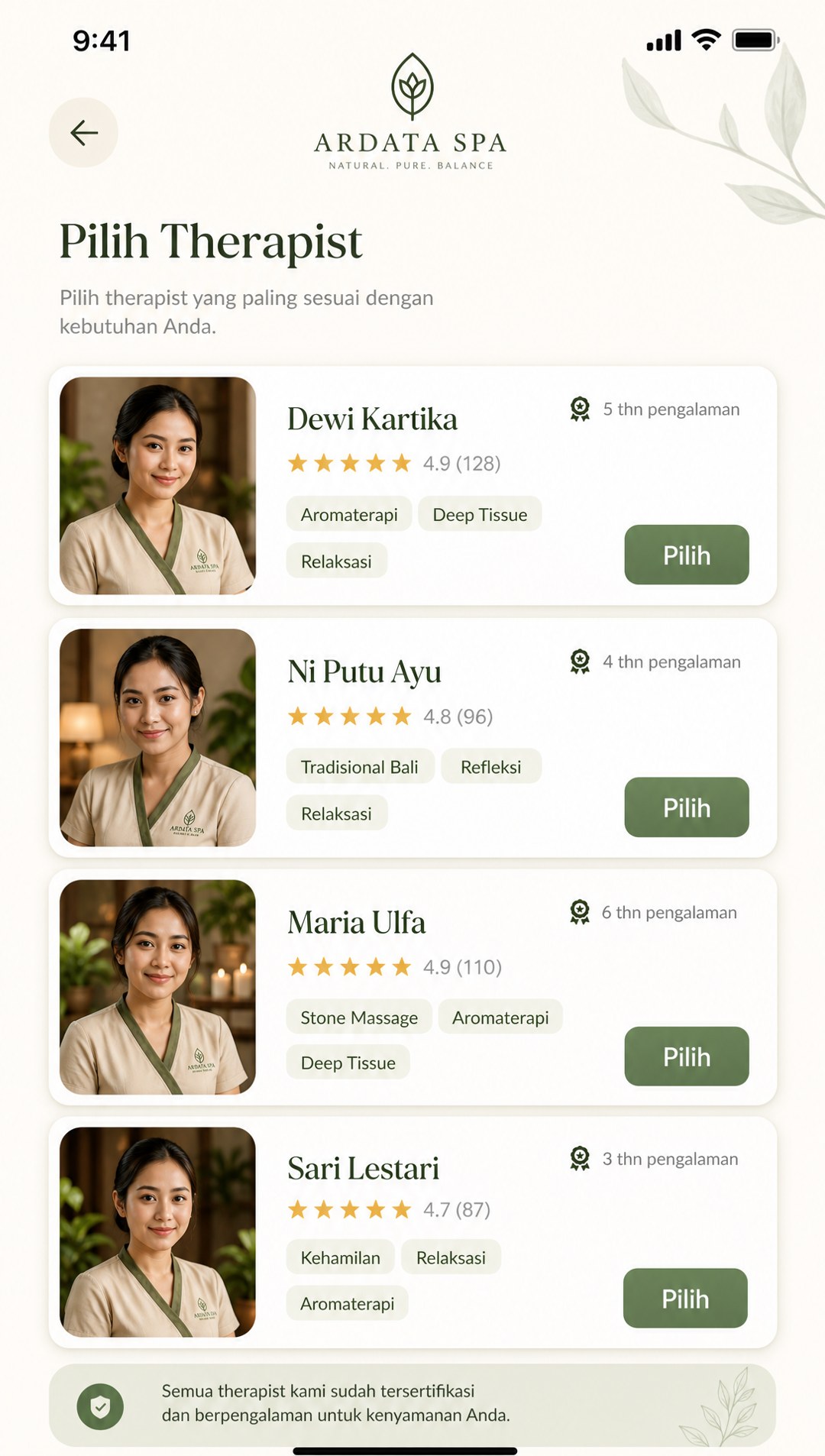Open Ni Putu Ayu's profile photo
Screen dimensions: 825x1456
[157, 737]
